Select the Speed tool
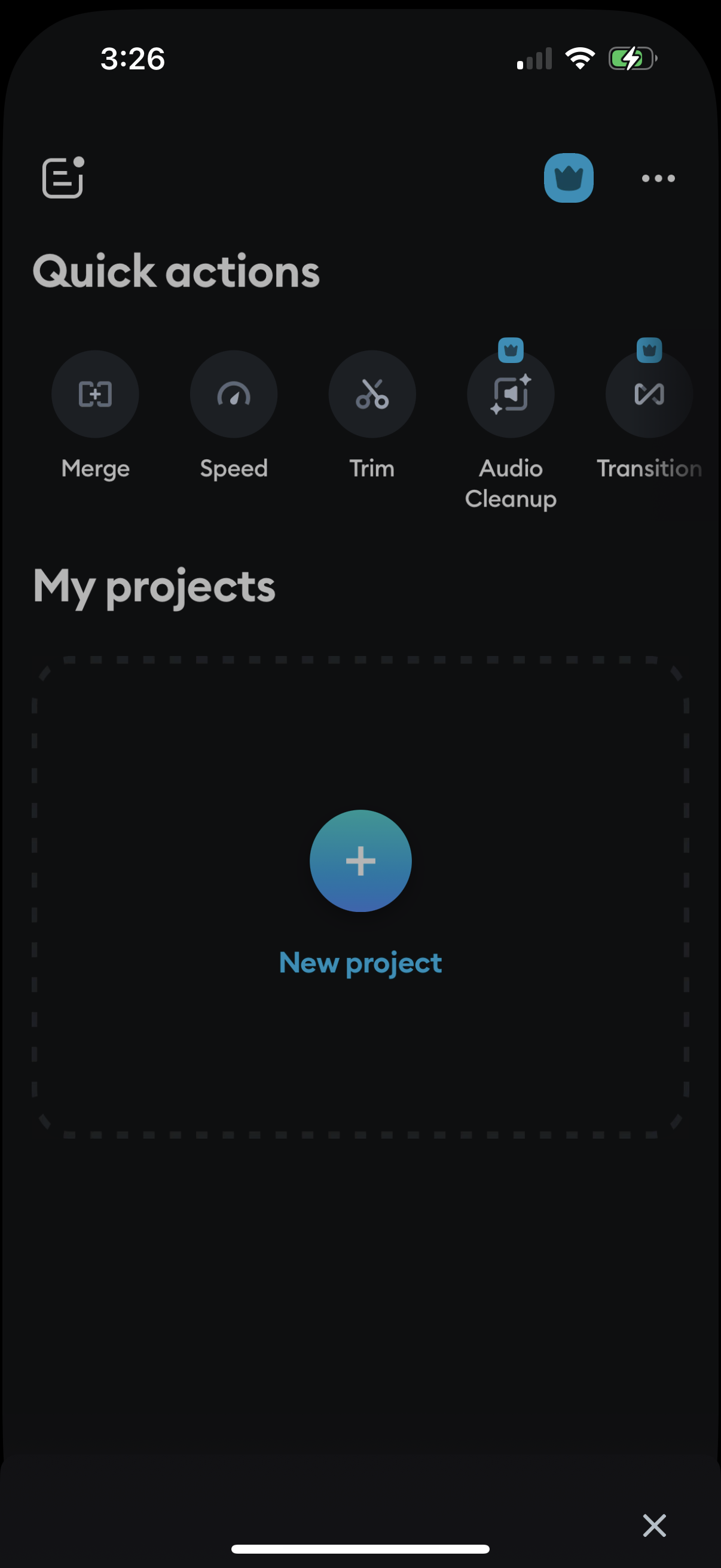 click(x=234, y=394)
